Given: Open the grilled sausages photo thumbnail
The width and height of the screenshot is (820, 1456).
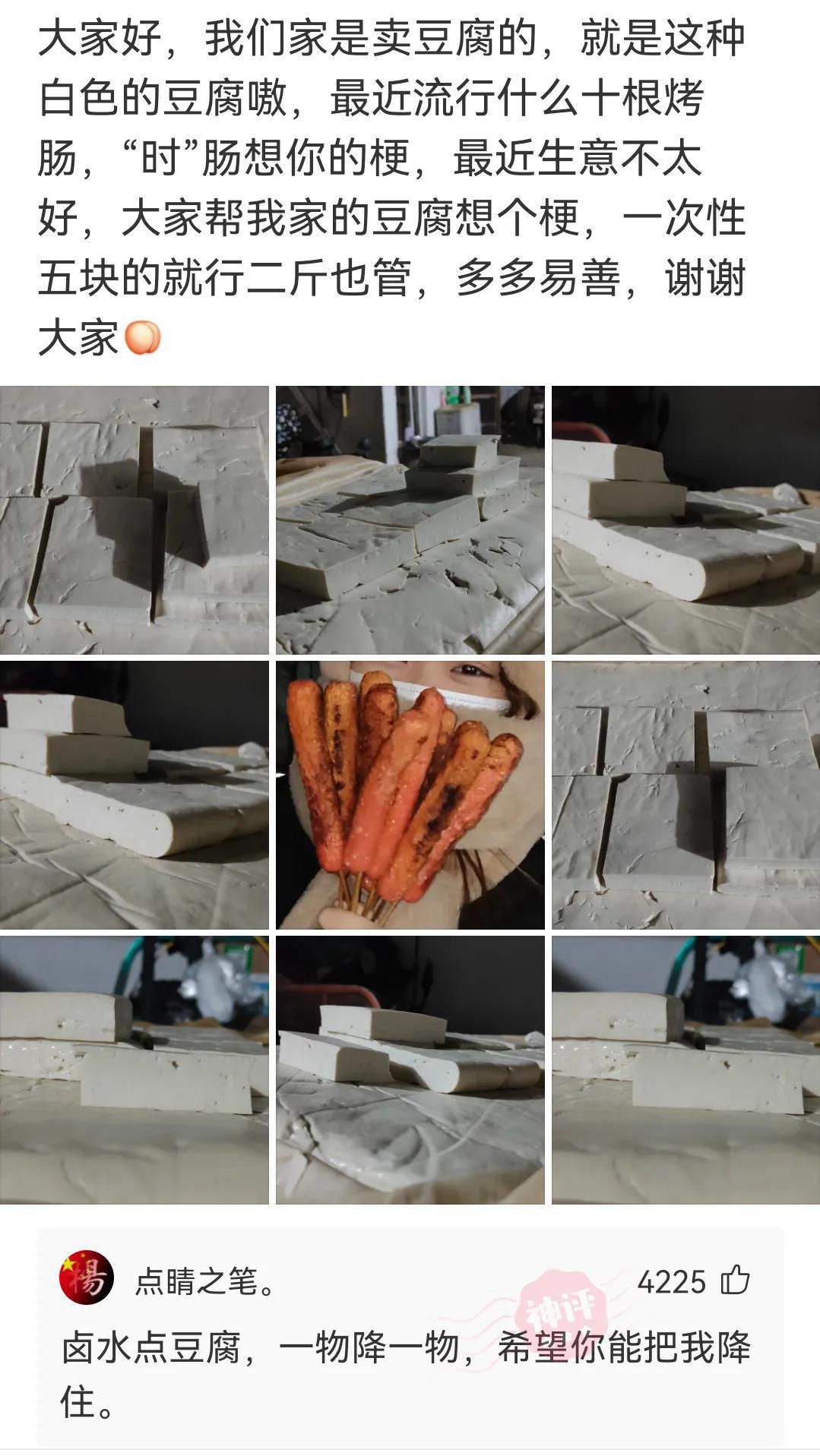Looking at the screenshot, I should pos(410,797).
